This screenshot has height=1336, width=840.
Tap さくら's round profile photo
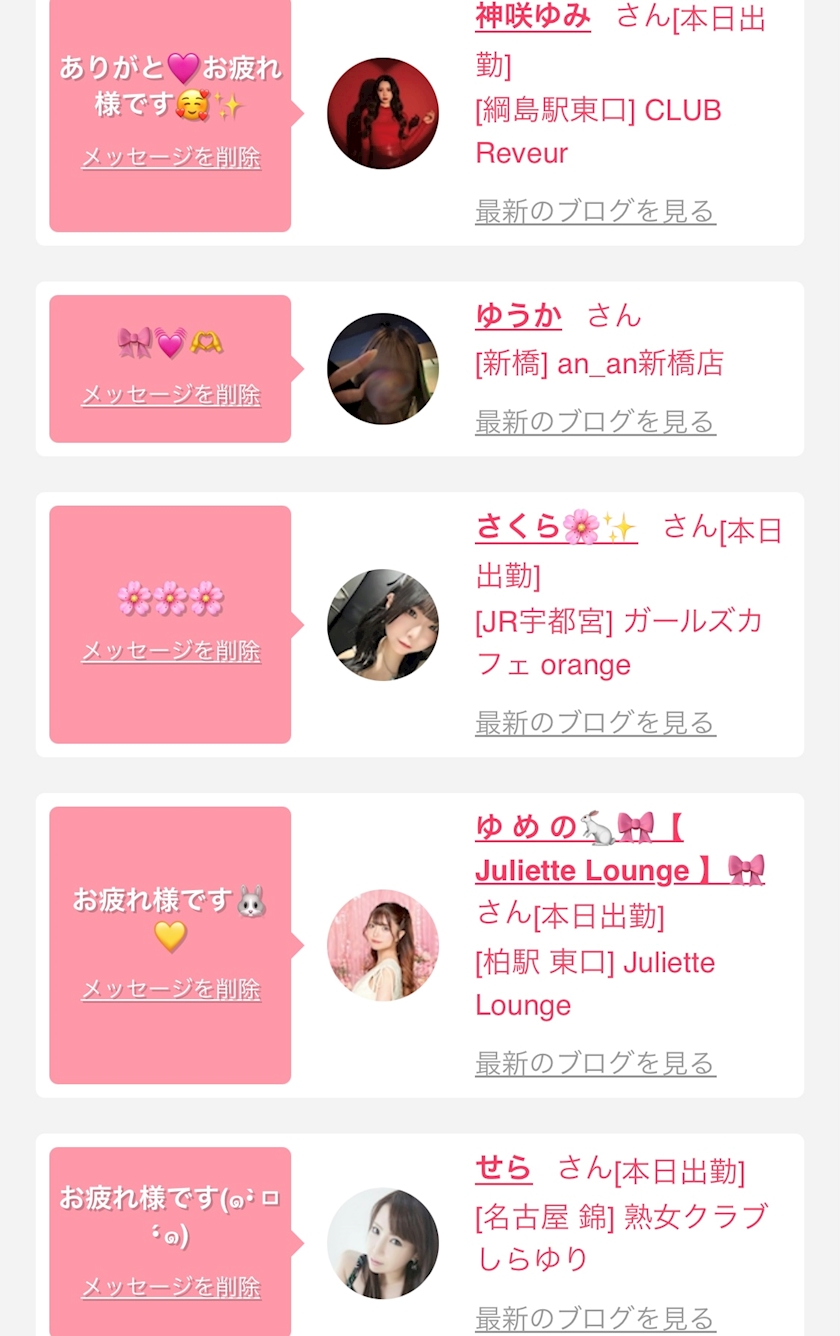point(383,625)
